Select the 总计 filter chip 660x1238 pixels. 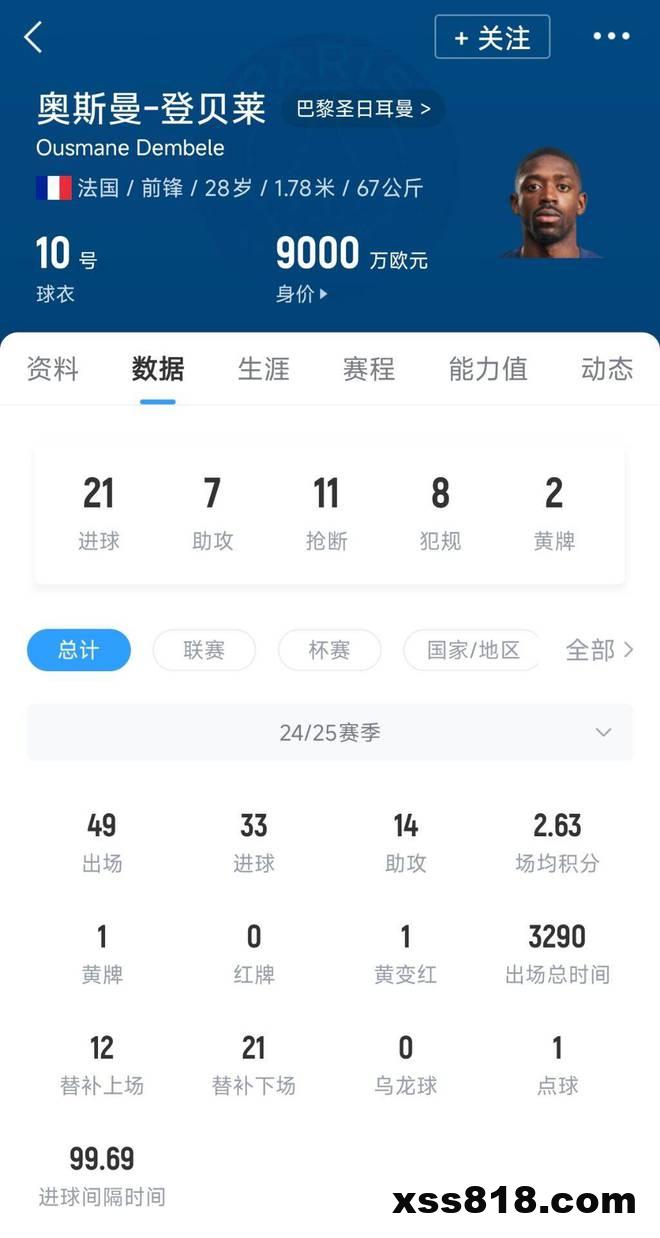[79, 650]
